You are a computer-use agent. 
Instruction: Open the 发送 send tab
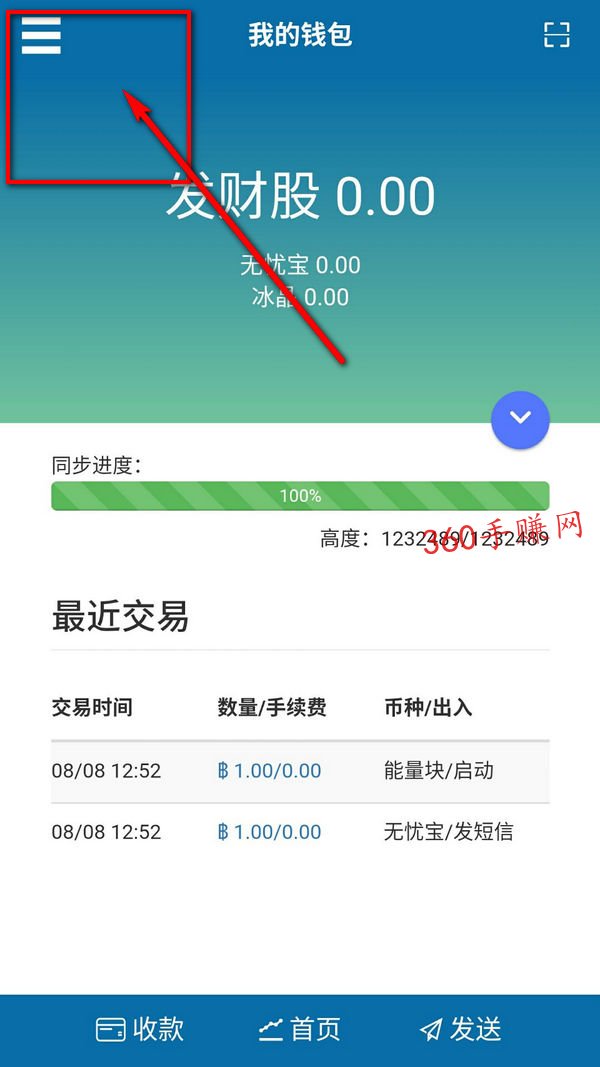point(460,1029)
